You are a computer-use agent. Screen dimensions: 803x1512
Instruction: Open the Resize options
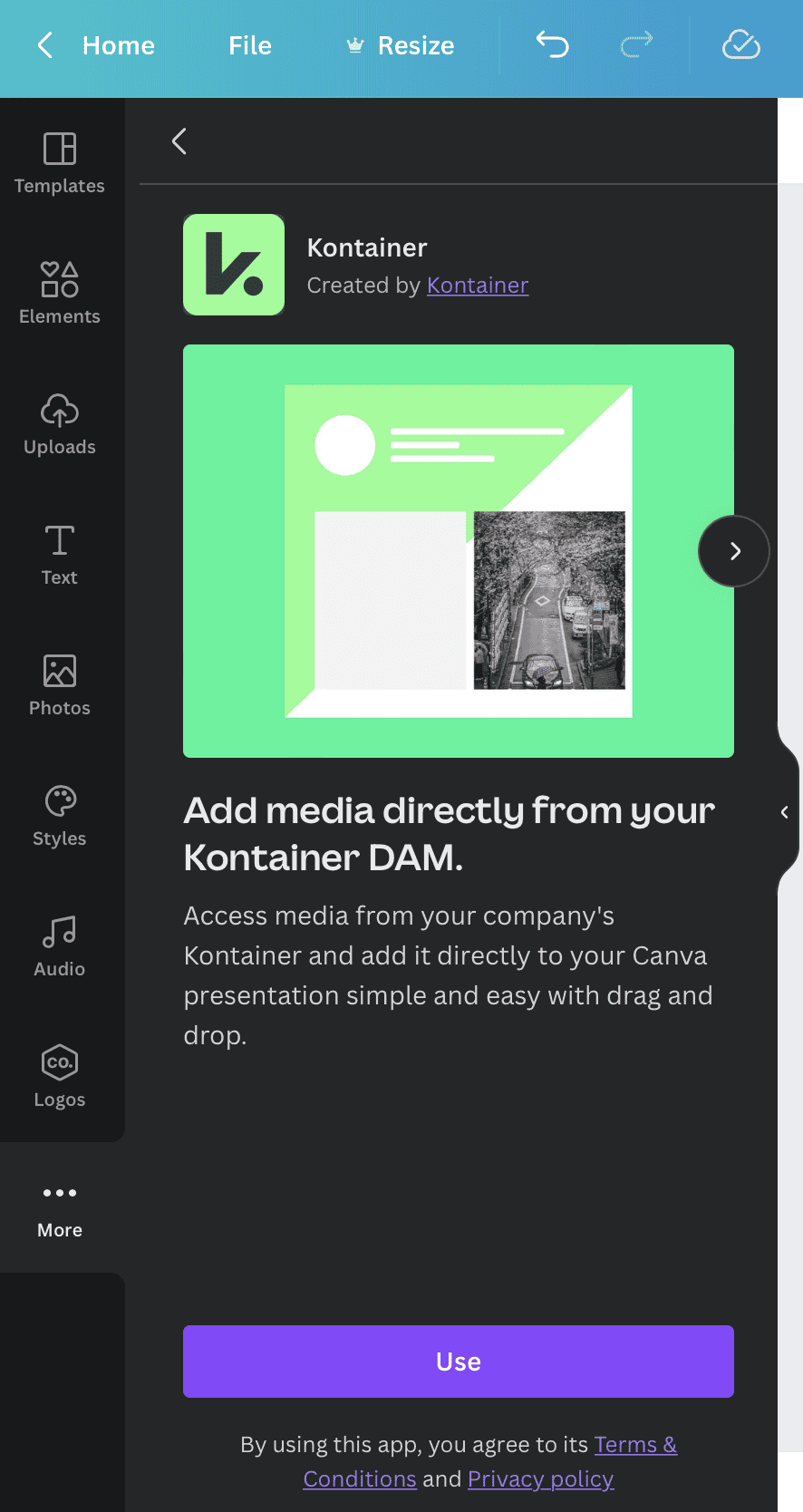pos(399,44)
